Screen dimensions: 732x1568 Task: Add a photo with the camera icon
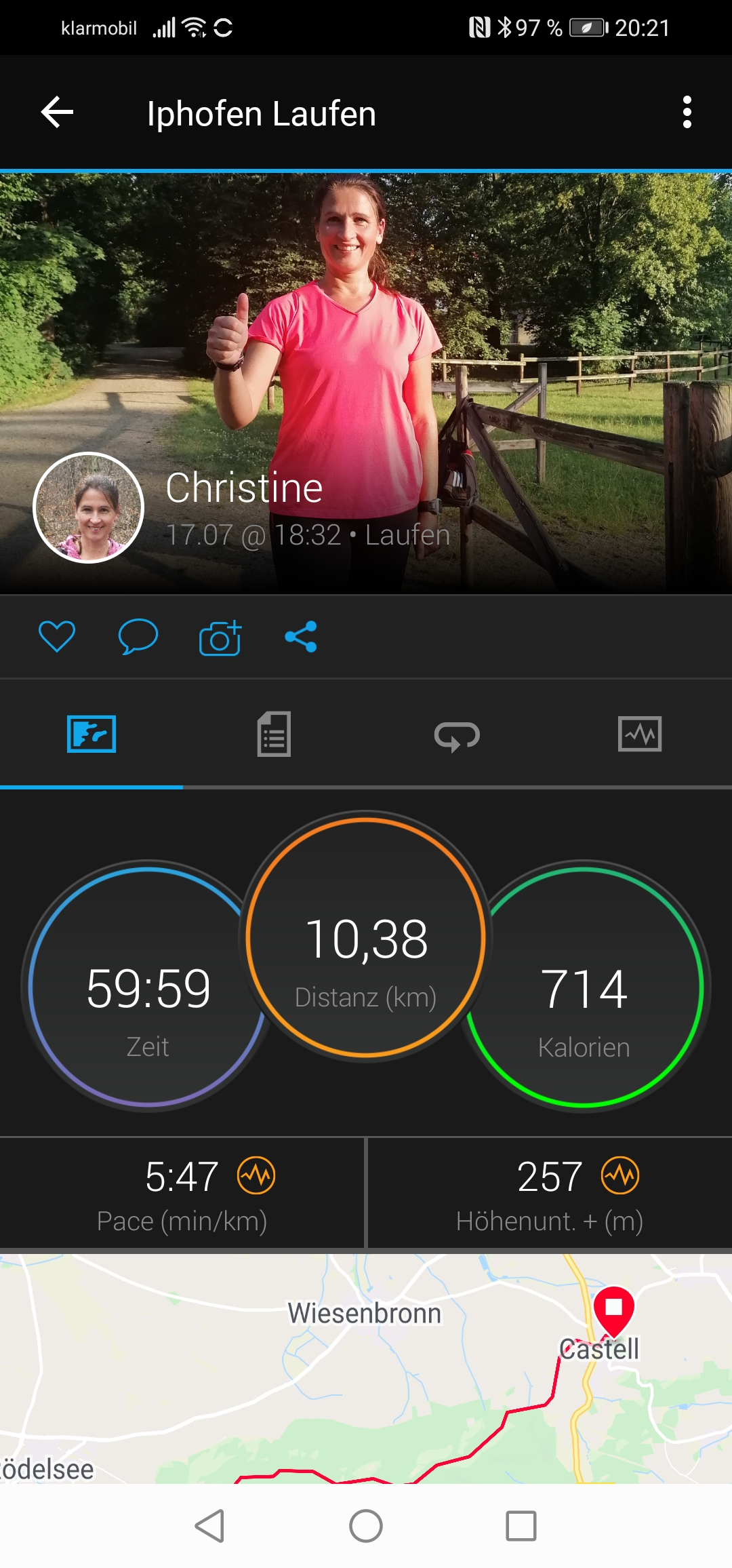[220, 638]
